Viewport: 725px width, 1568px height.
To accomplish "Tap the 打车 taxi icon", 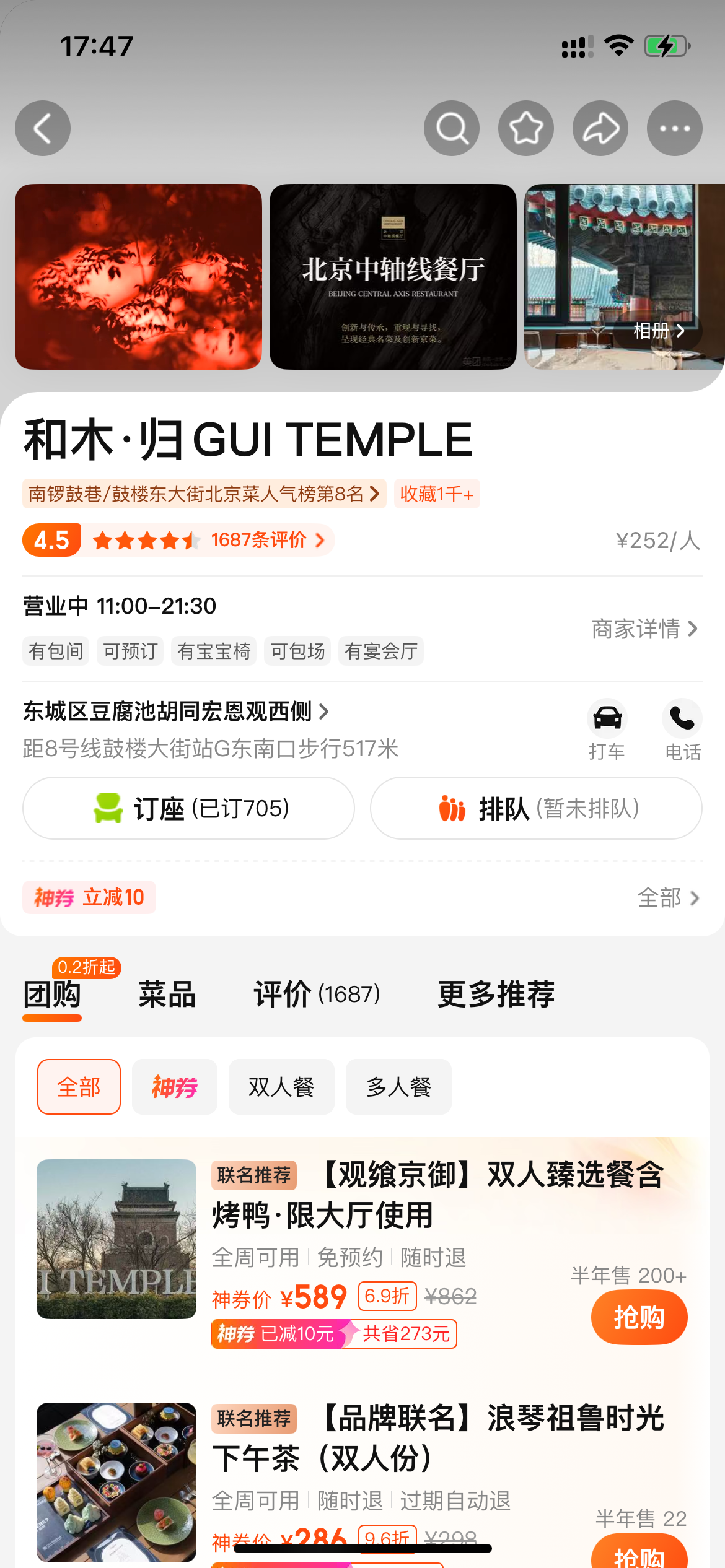I will point(607,730).
